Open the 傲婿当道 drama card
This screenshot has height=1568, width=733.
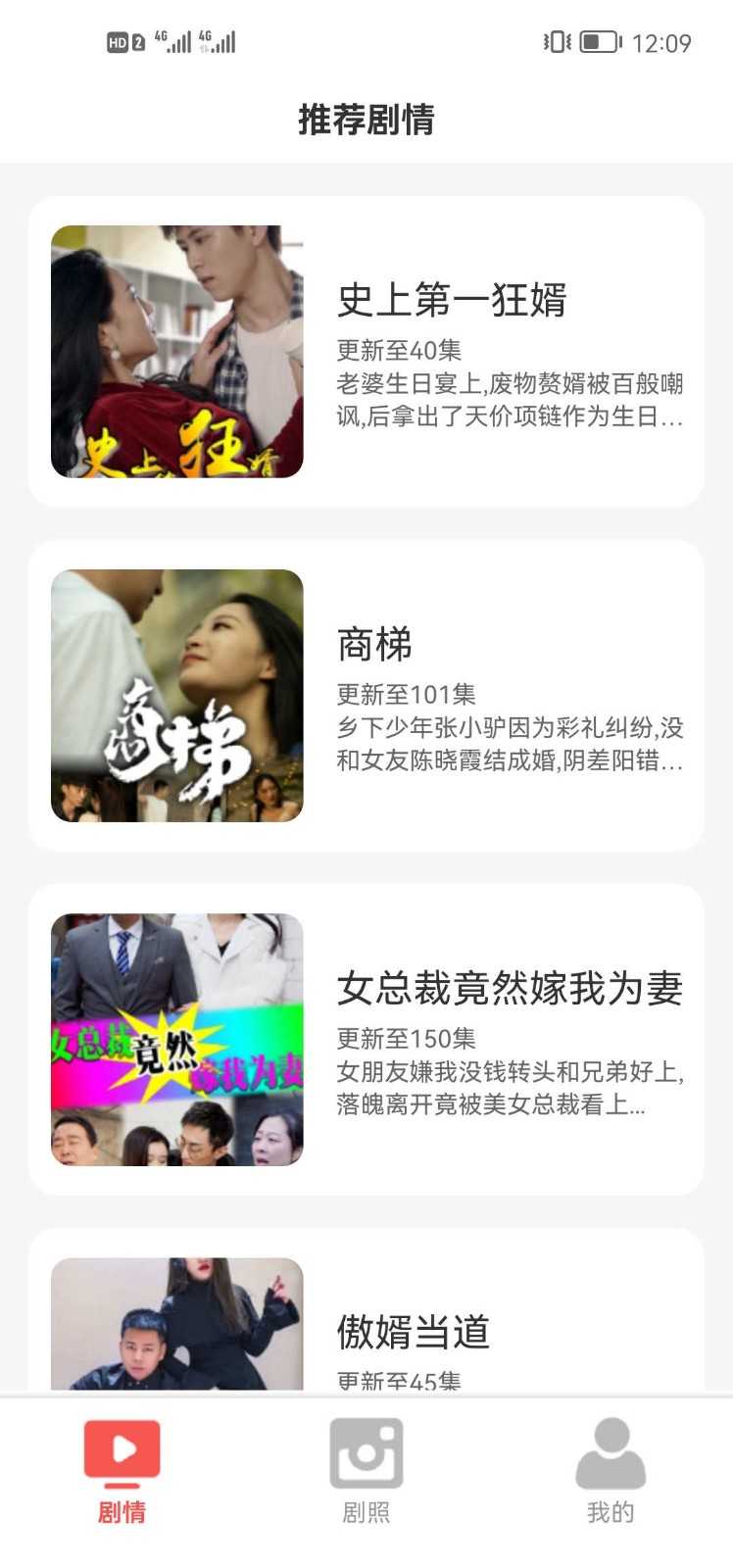tap(366, 1323)
